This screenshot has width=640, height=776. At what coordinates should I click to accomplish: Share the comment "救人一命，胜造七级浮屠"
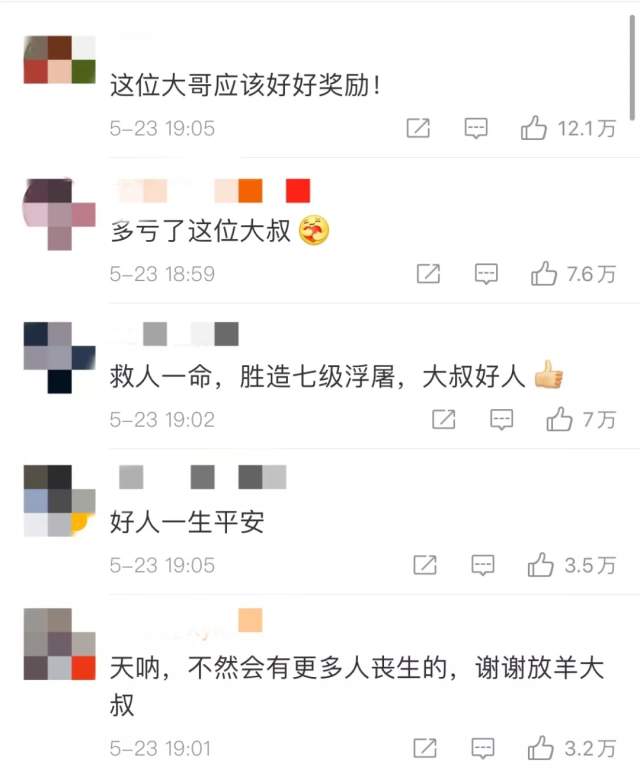[443, 419]
